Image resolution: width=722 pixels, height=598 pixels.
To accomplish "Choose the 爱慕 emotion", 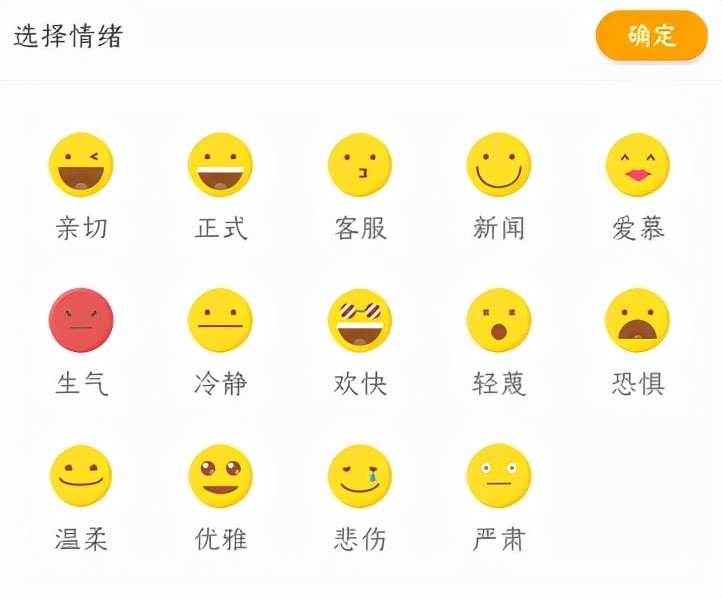I will point(638,166).
